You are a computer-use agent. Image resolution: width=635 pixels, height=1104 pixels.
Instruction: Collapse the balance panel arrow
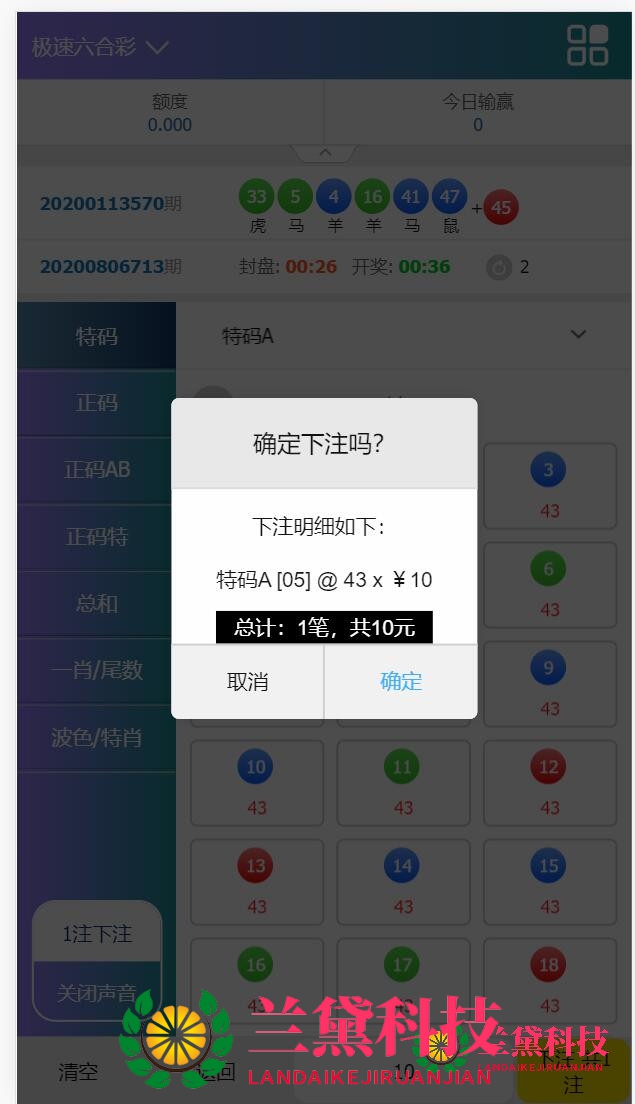324,153
